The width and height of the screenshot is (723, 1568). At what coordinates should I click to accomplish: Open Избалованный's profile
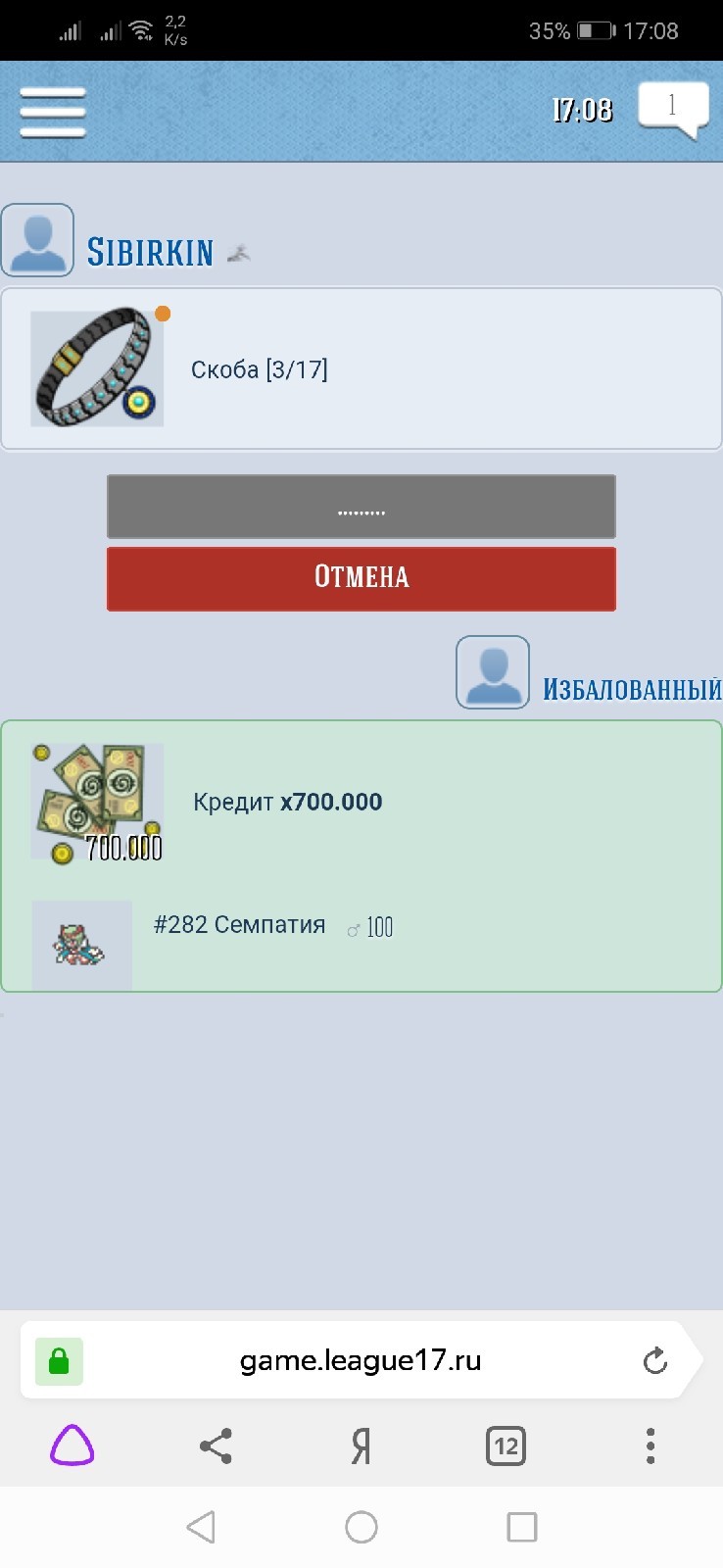pos(631,688)
